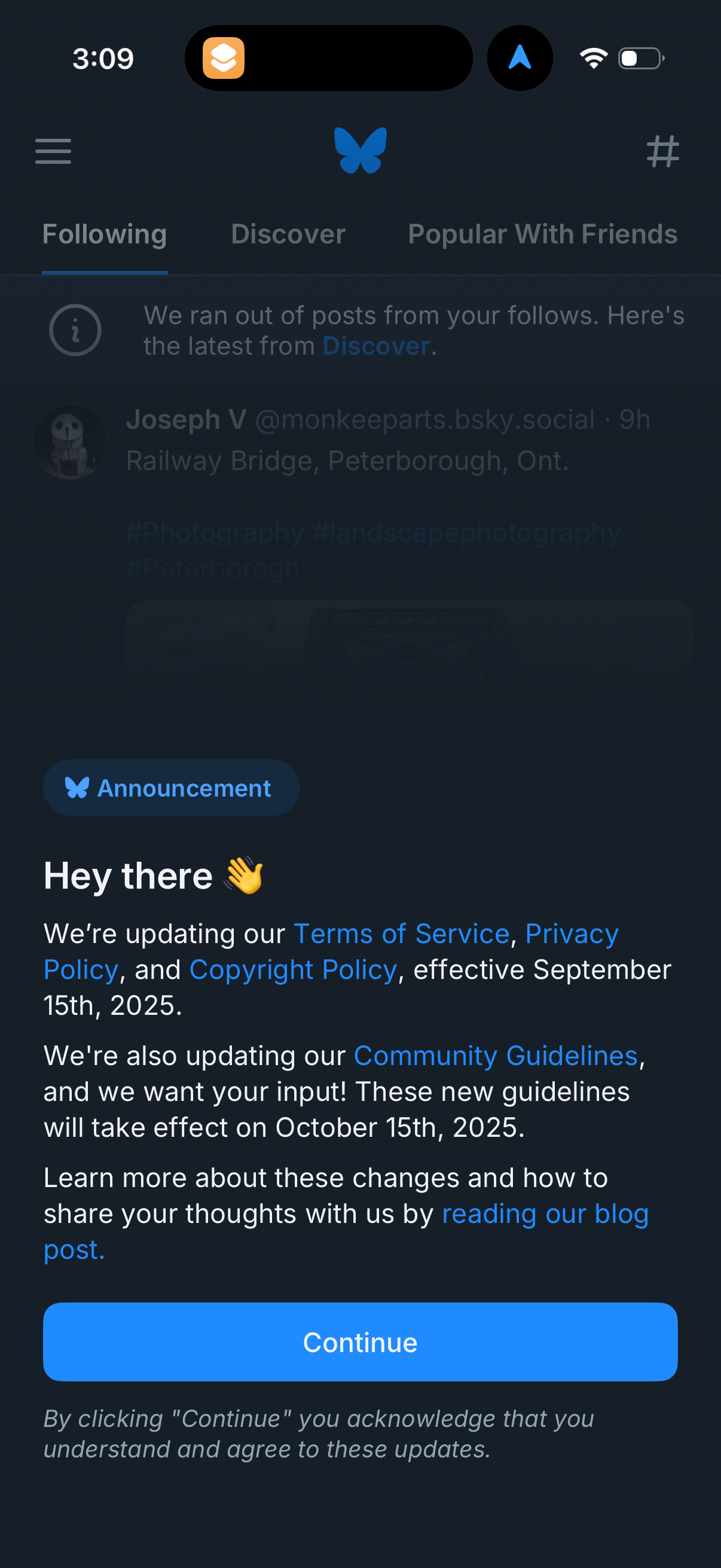Open the feeds hashtag icon
The width and height of the screenshot is (721, 1568).
click(663, 151)
